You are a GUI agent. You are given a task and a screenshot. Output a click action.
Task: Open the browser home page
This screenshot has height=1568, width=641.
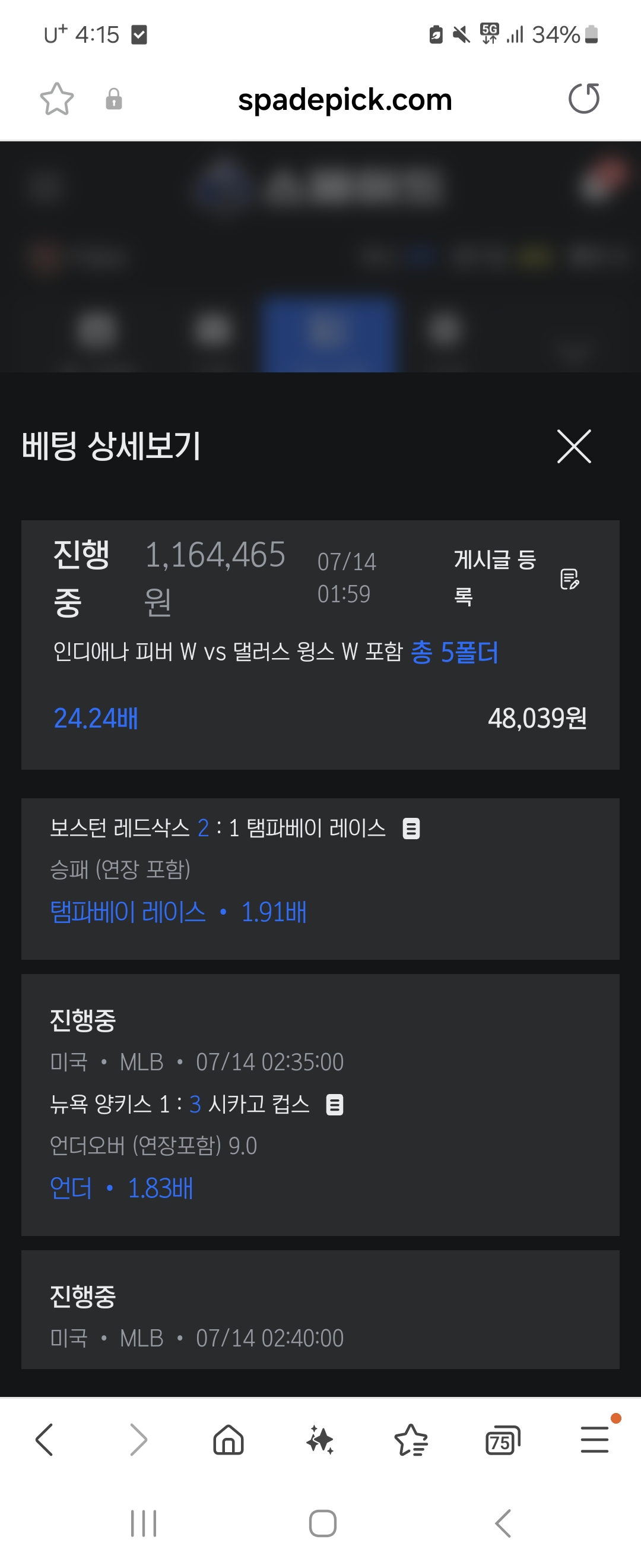(229, 1440)
